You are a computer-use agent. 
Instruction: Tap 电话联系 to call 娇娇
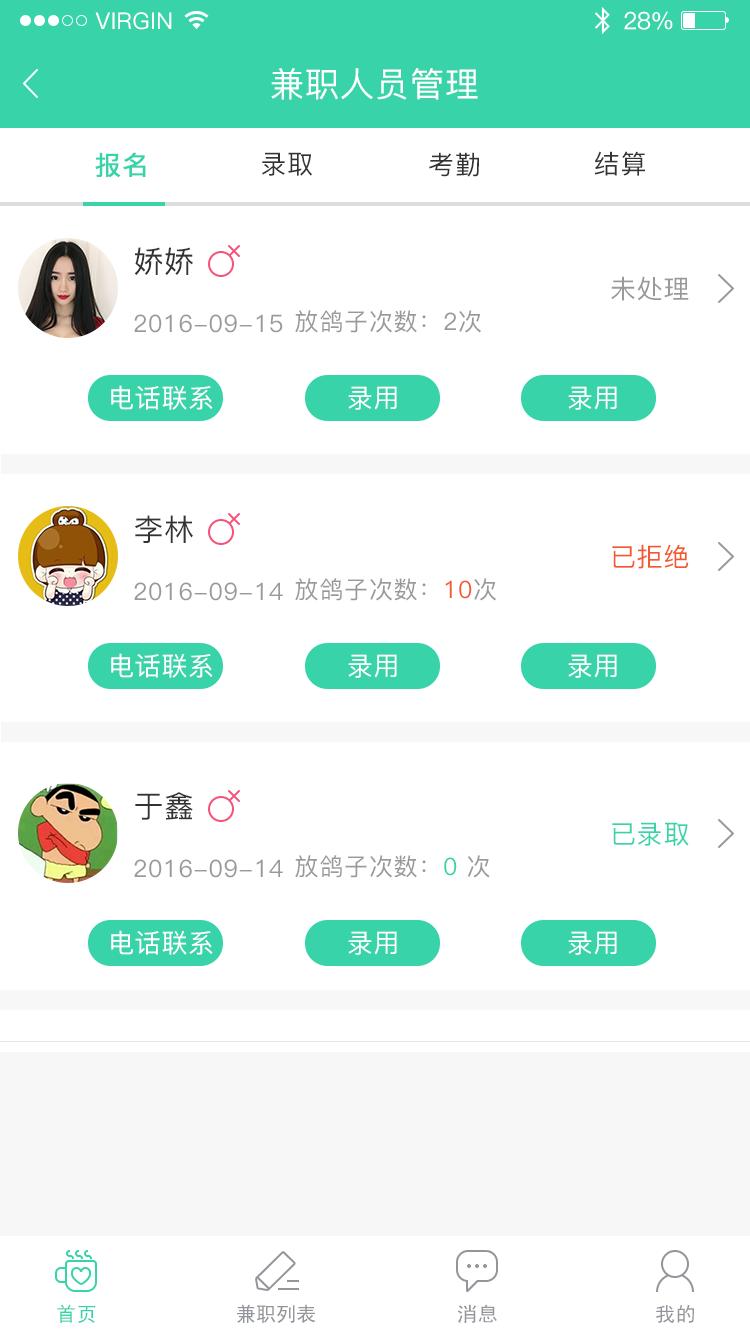coord(155,397)
